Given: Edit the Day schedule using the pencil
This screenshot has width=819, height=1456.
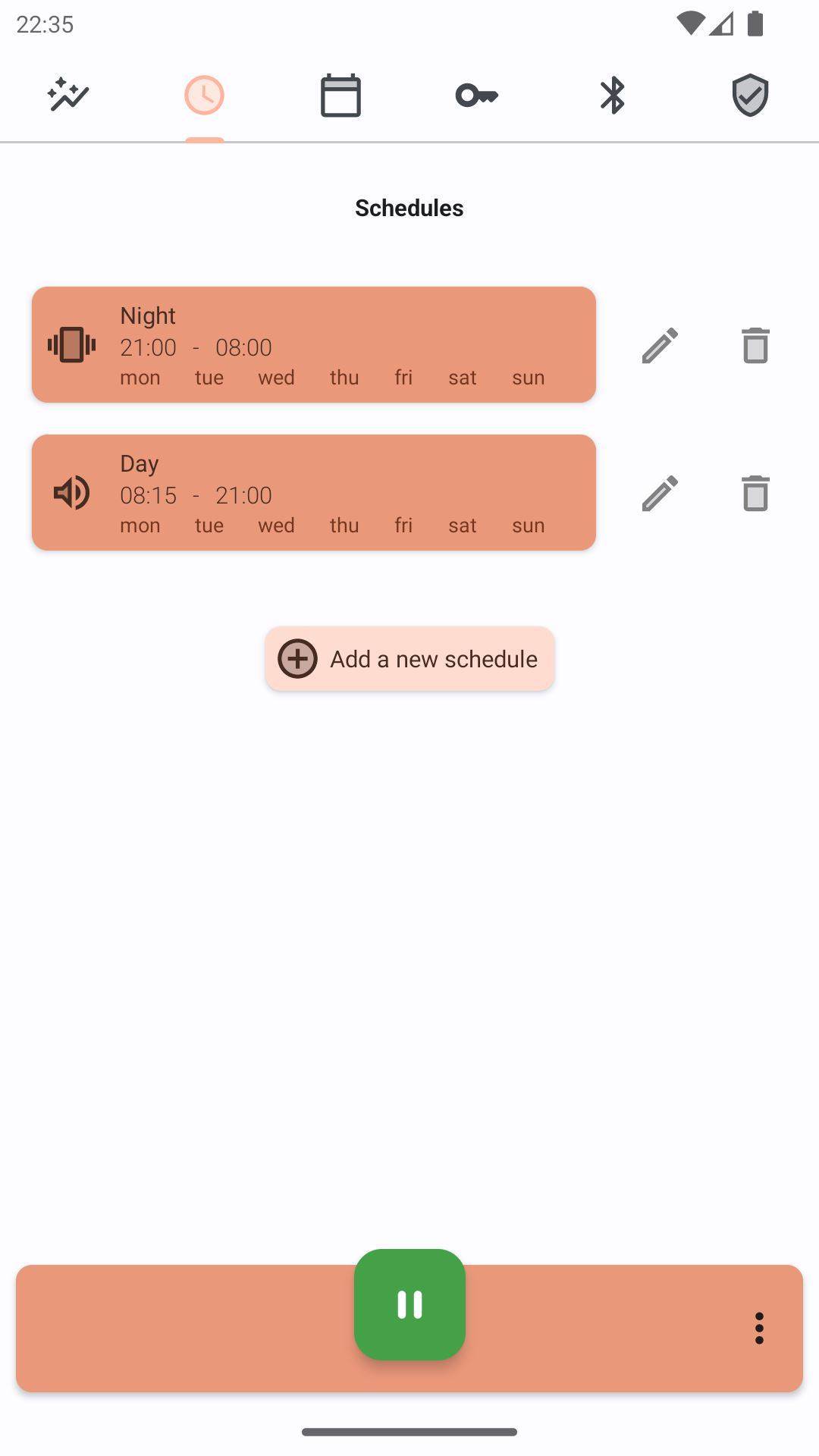Looking at the screenshot, I should coord(659,493).
